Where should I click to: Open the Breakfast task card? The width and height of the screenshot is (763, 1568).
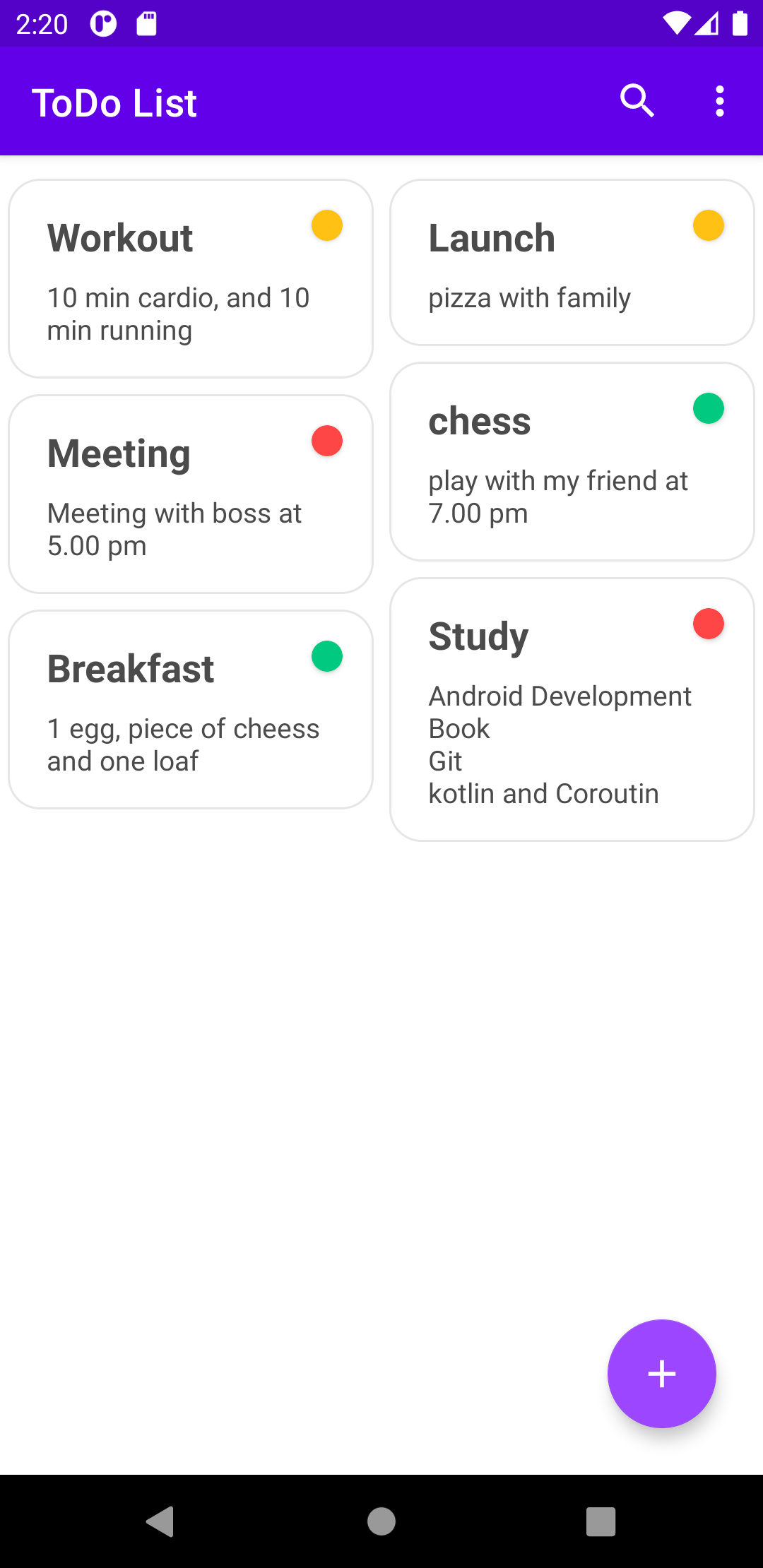pyautogui.click(x=190, y=710)
